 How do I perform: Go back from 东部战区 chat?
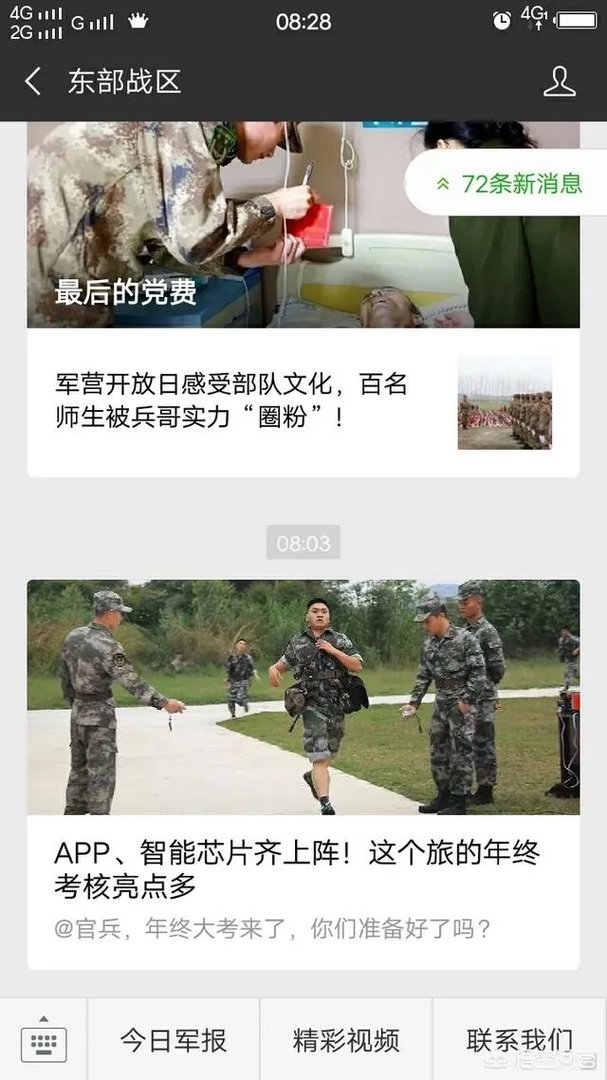(x=33, y=82)
